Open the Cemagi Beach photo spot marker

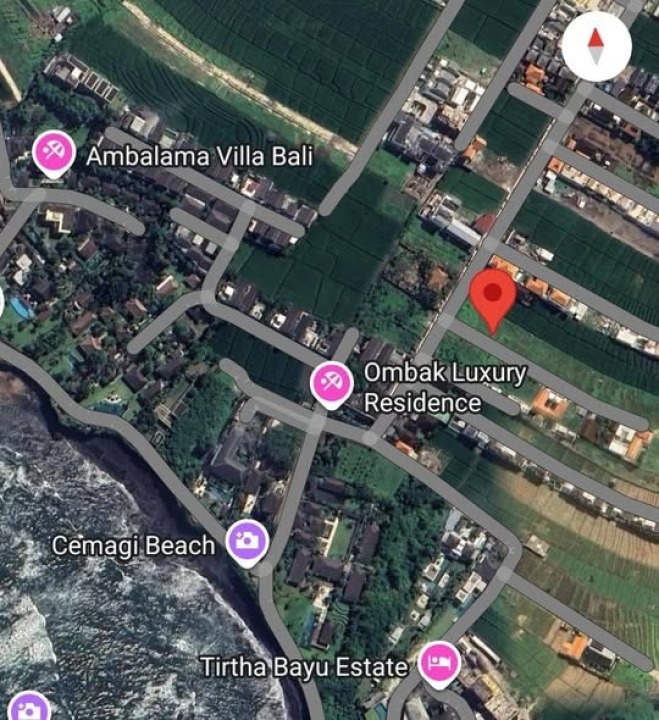pyautogui.click(x=247, y=542)
